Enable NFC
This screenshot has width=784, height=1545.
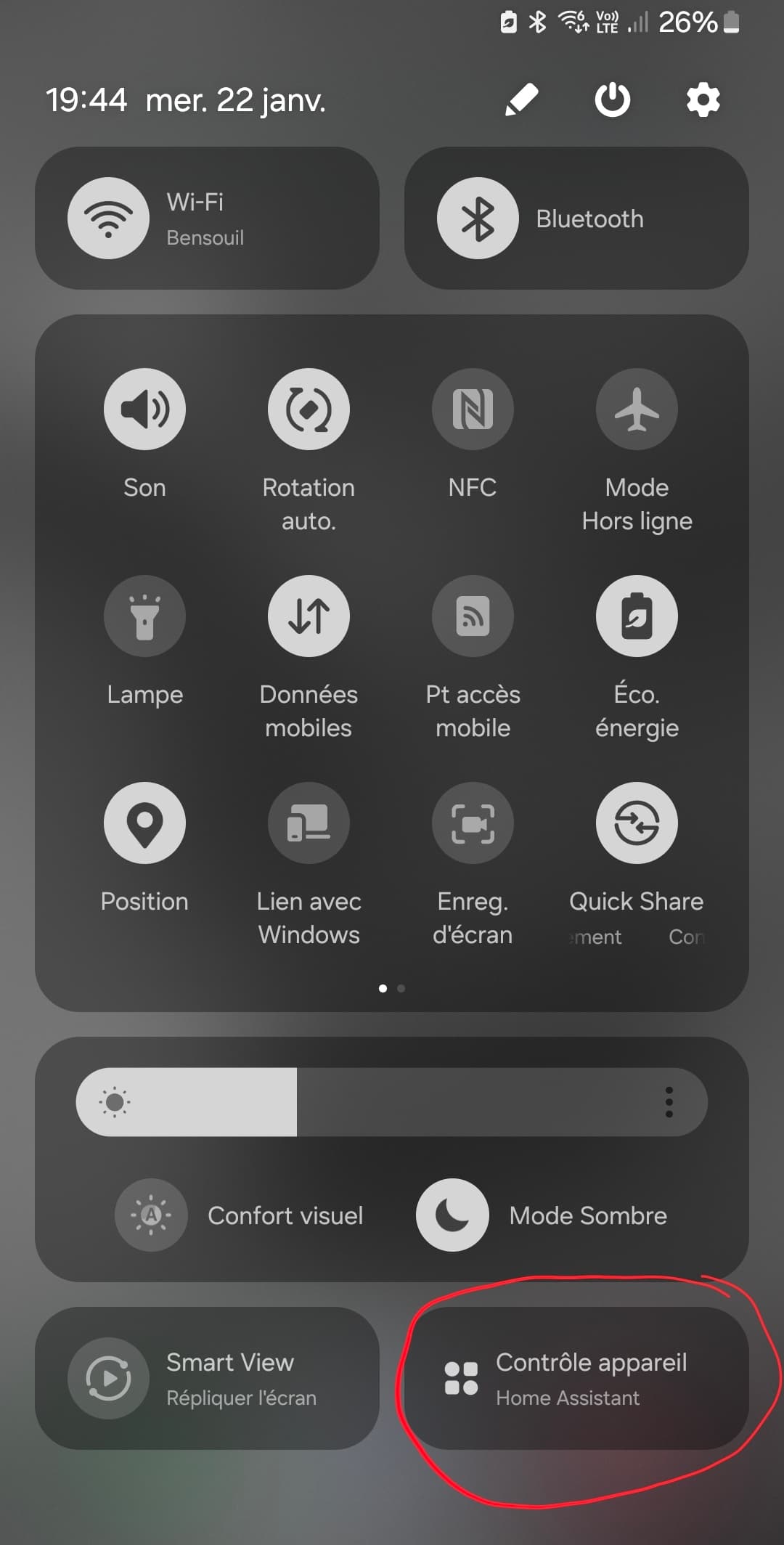tap(473, 409)
